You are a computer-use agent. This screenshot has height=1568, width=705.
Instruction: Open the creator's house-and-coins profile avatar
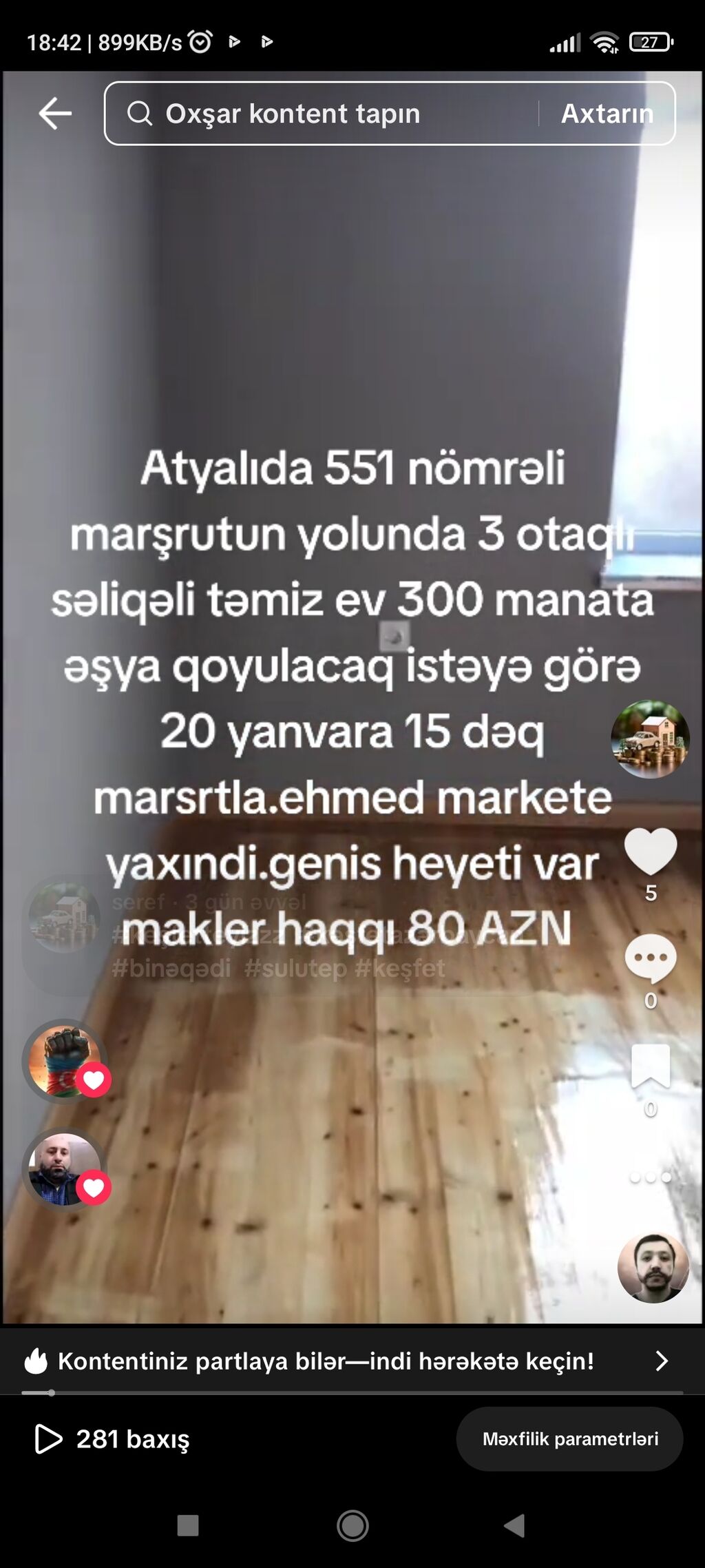[x=650, y=739]
